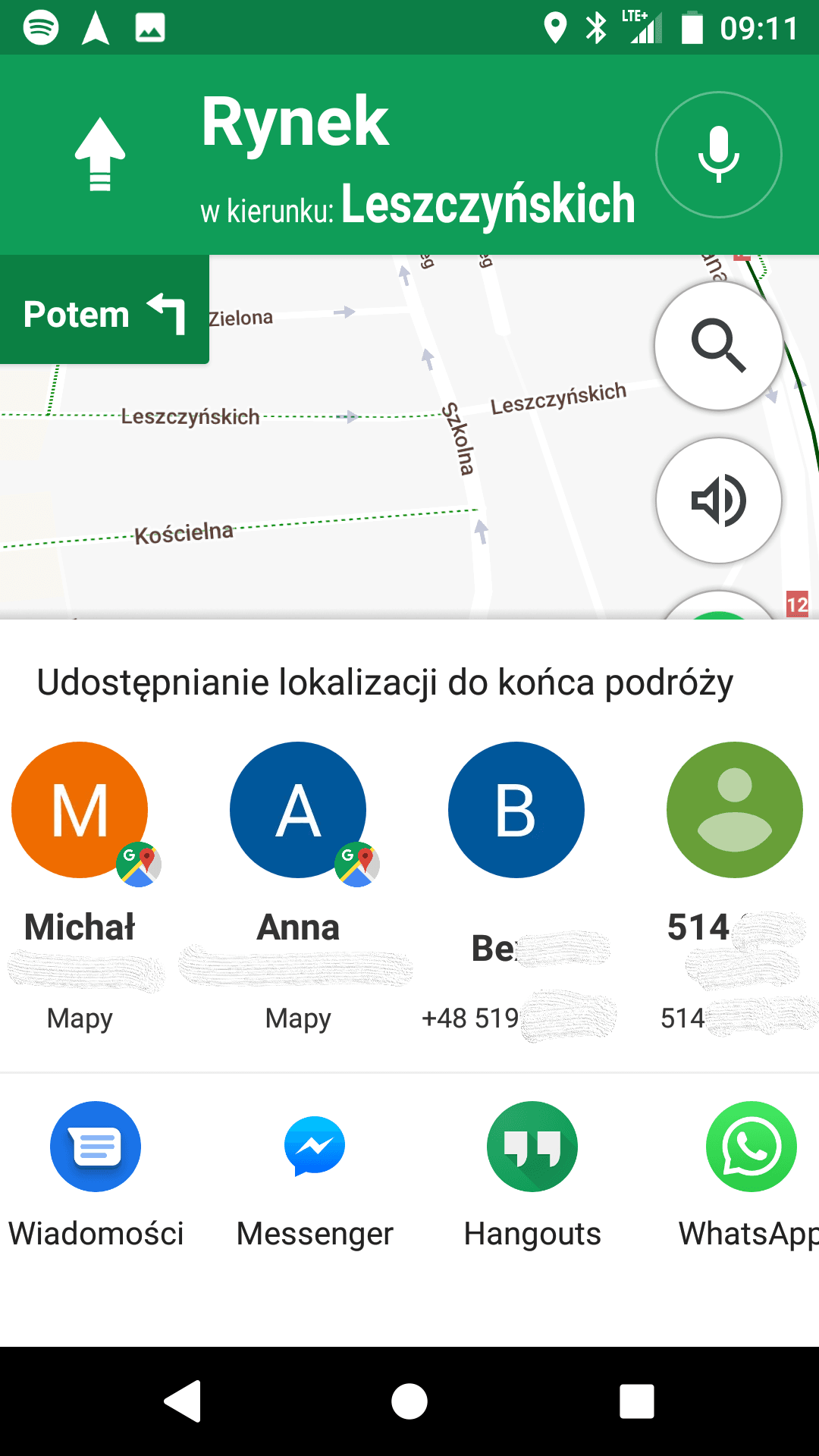Tap the Potem next-turn indicator
Image resolution: width=819 pixels, height=1456 pixels.
(x=105, y=311)
